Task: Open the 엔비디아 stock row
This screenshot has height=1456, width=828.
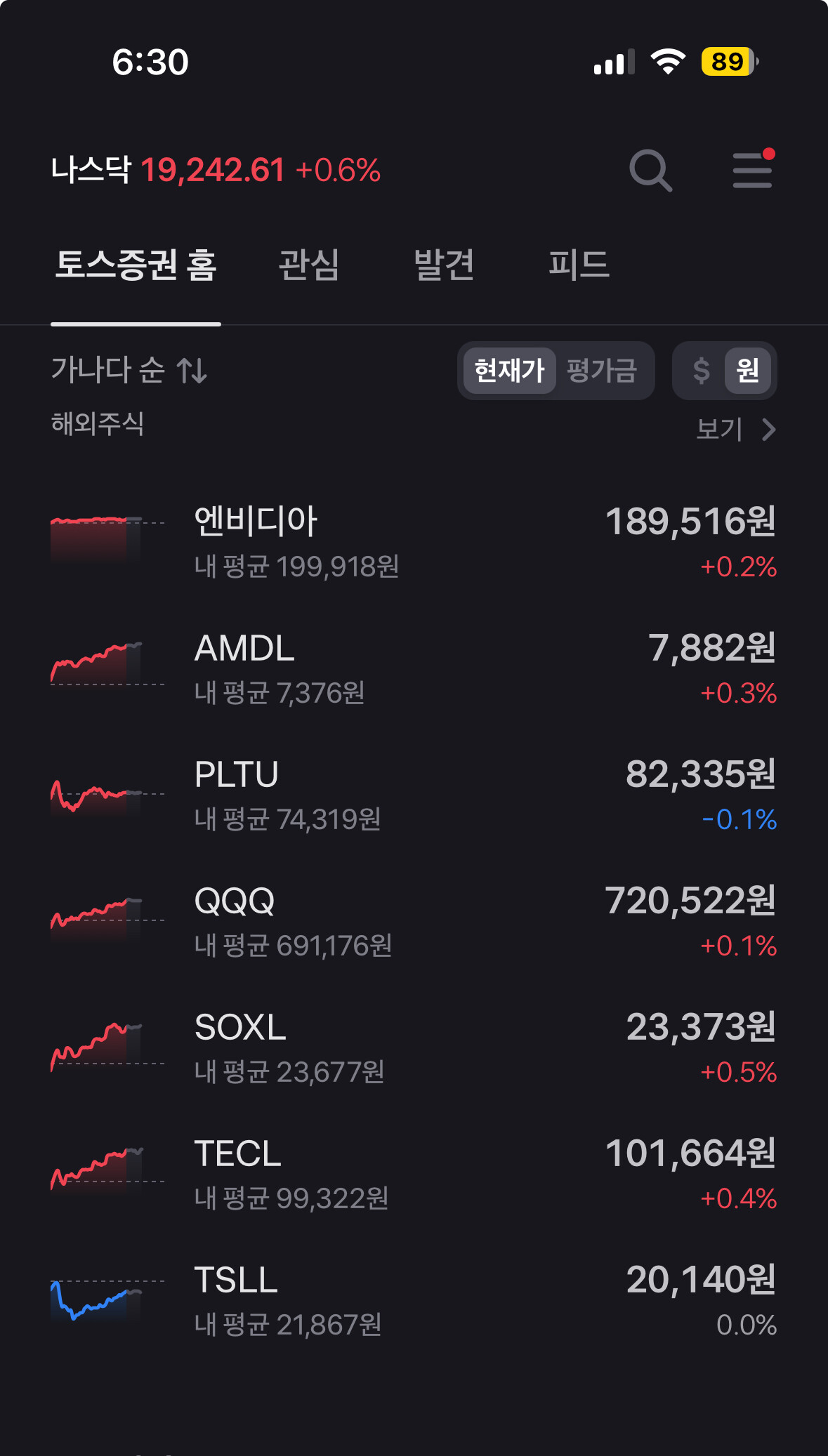Action: pos(414,543)
